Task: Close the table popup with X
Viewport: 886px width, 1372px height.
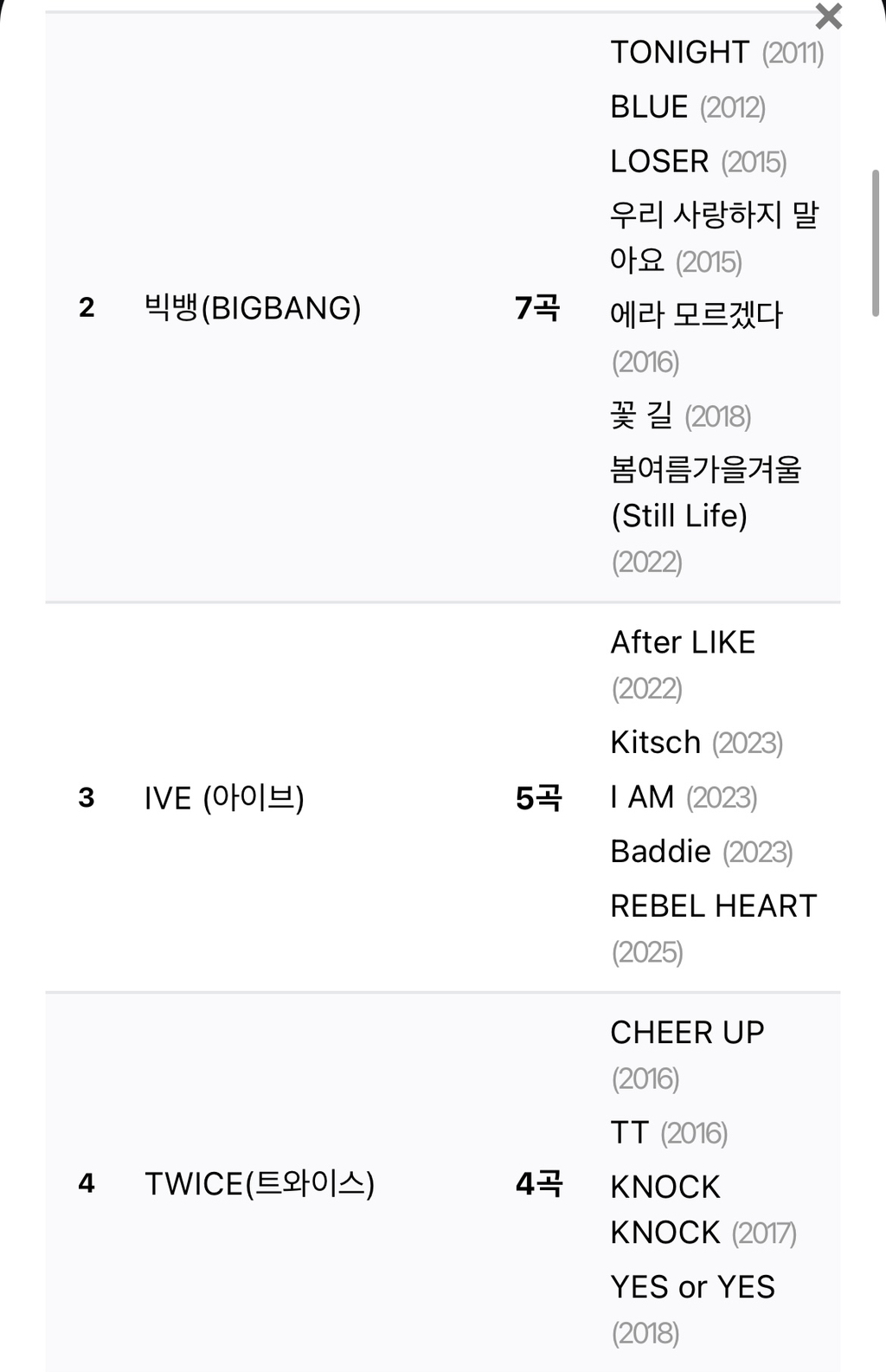Action: click(x=828, y=16)
